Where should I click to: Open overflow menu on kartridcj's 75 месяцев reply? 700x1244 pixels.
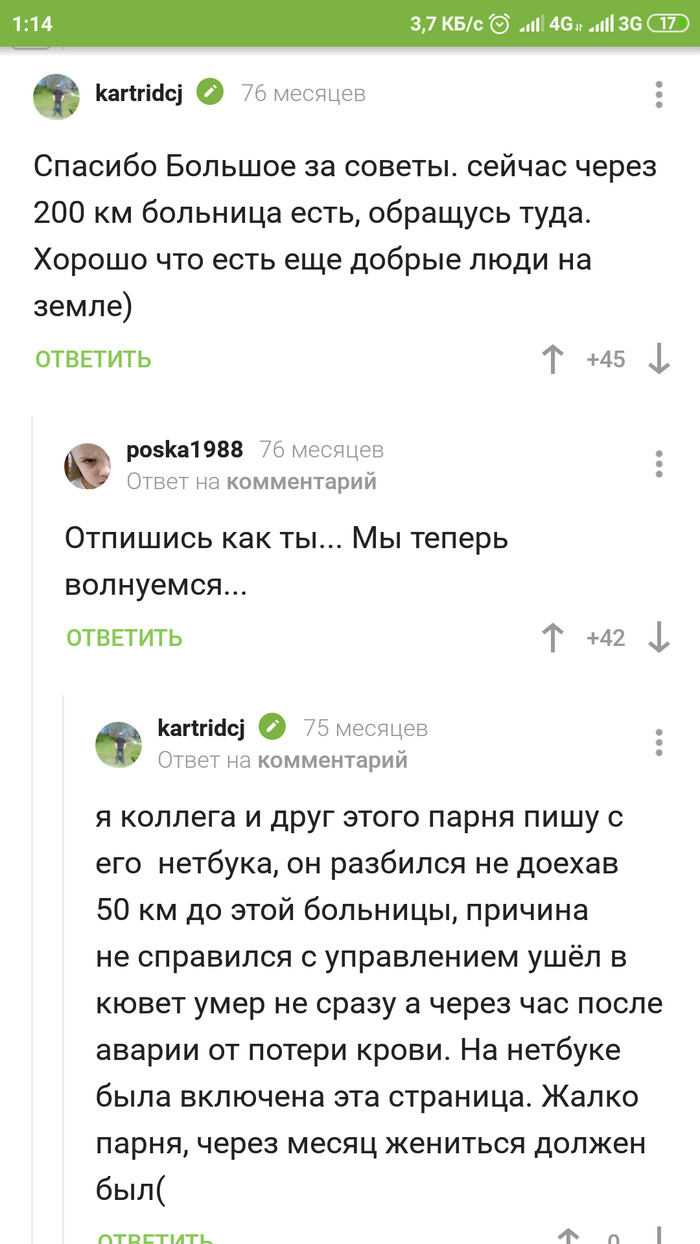click(x=658, y=742)
